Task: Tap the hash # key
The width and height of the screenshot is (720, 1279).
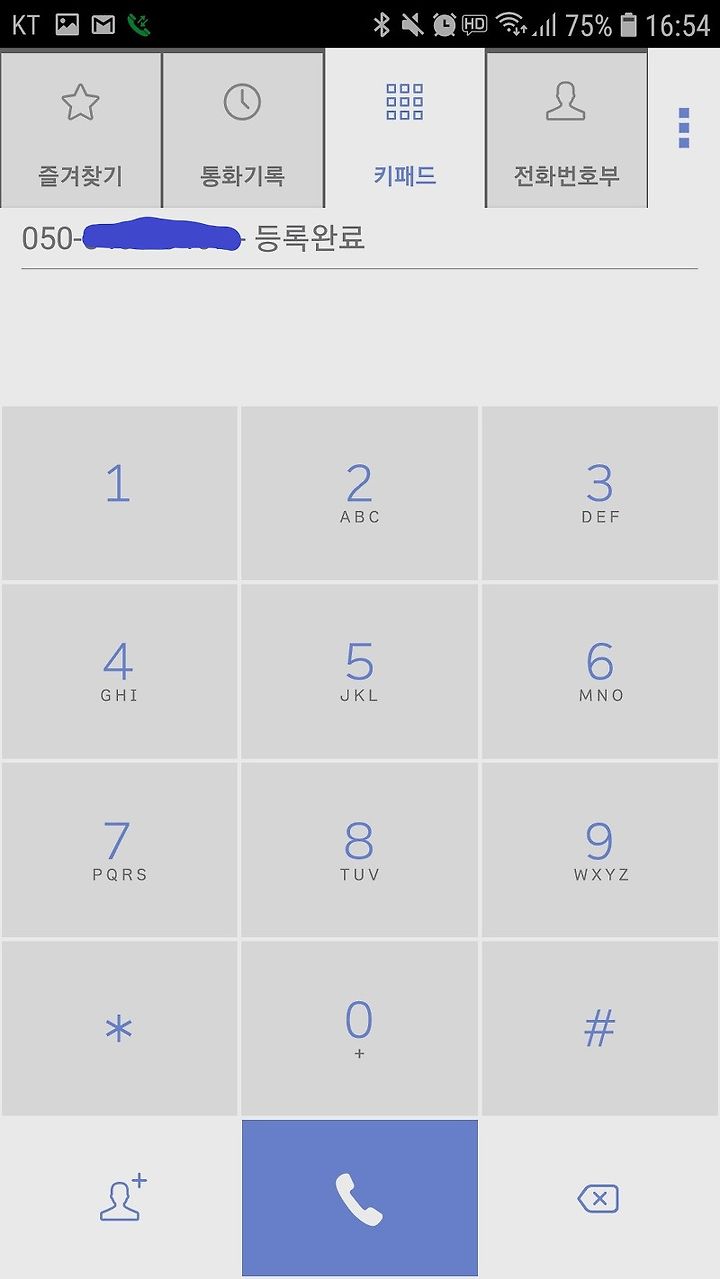Action: click(600, 1028)
